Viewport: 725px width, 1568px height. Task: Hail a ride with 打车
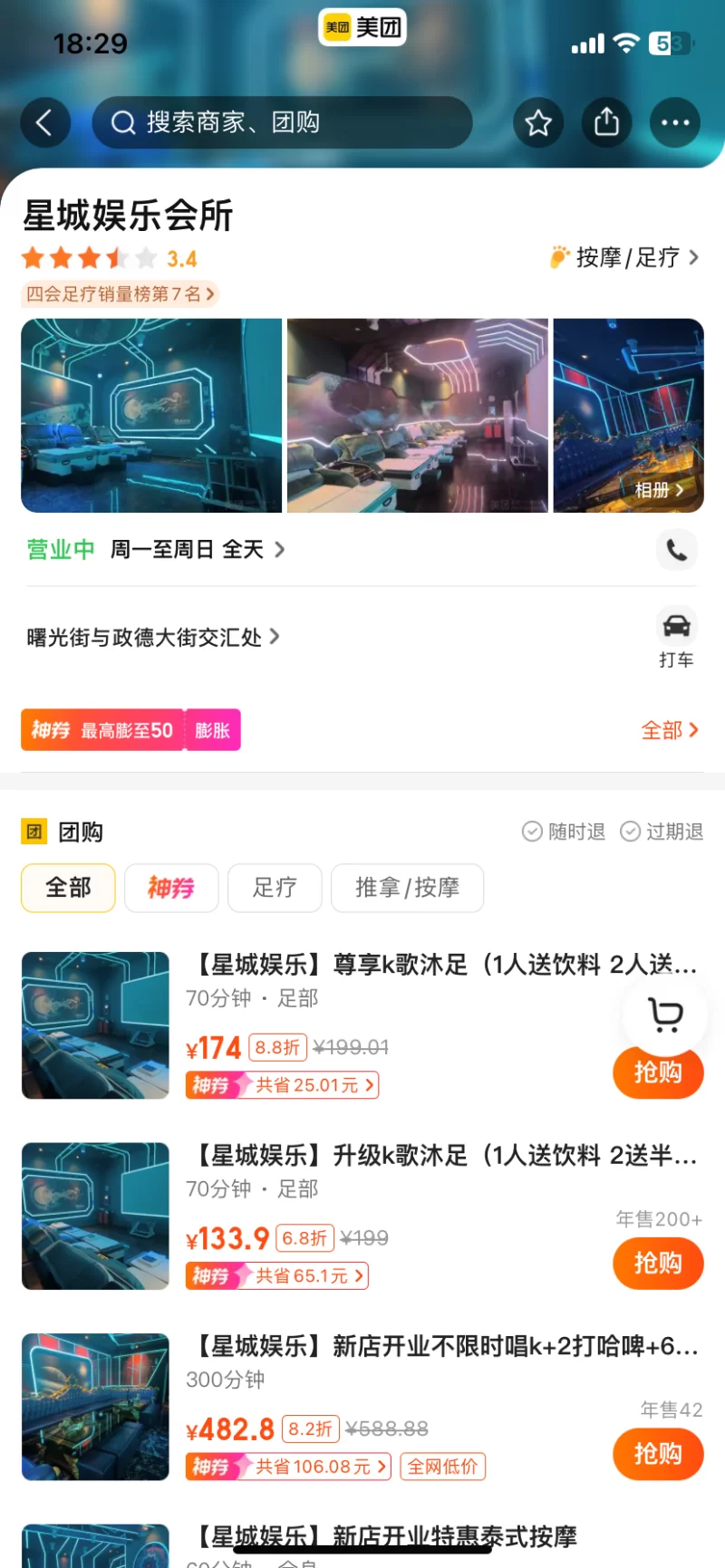coord(676,637)
